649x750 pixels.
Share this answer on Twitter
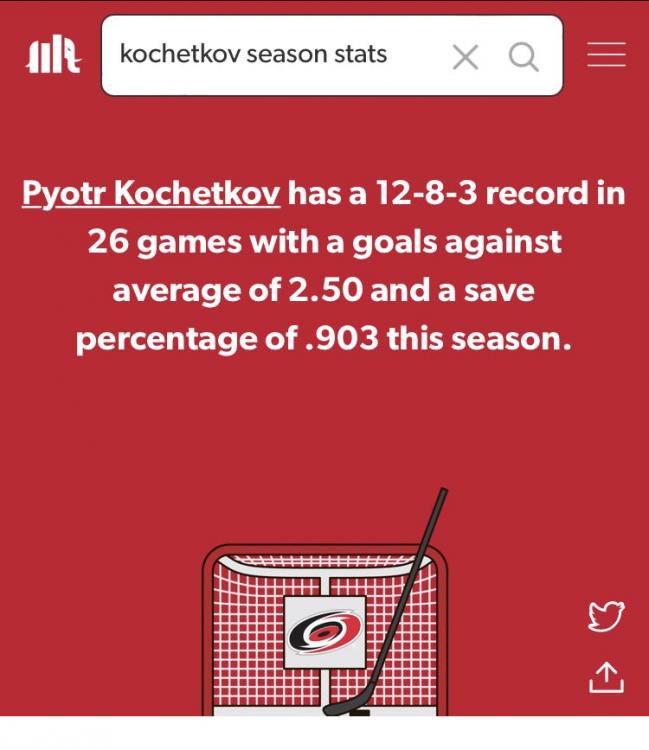tap(606, 617)
